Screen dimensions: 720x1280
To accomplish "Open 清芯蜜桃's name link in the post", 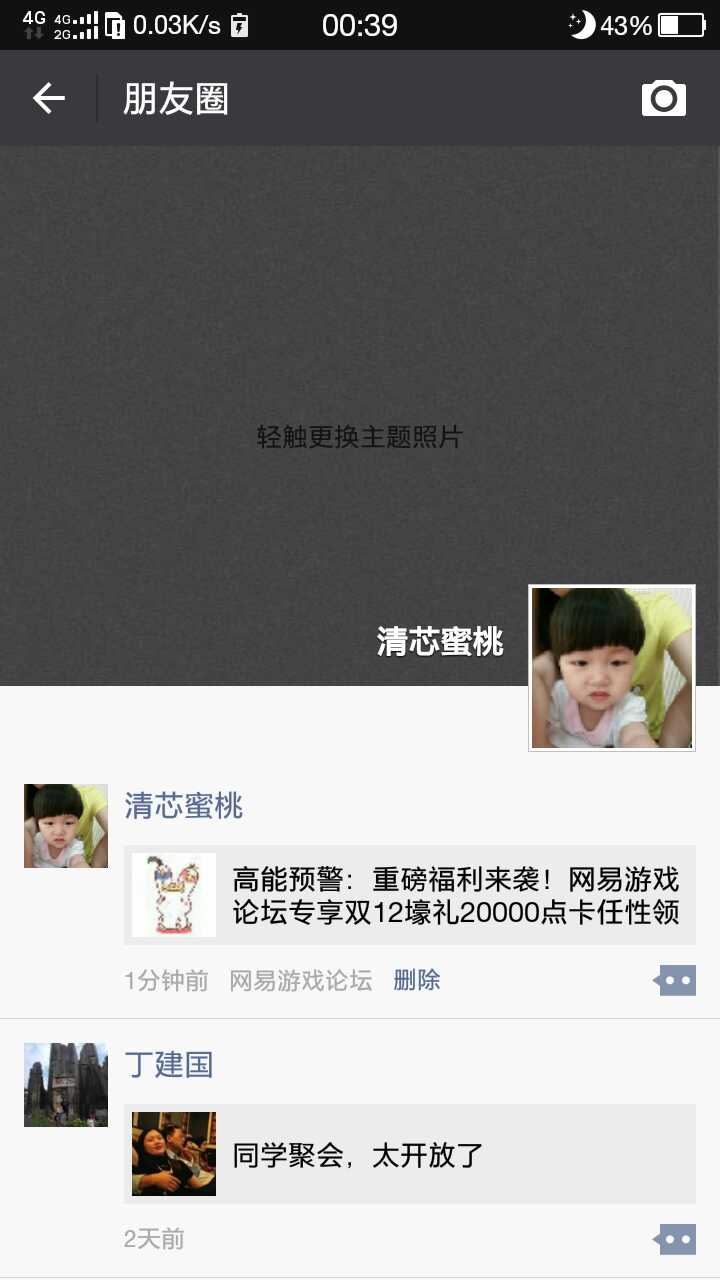I will tap(184, 806).
